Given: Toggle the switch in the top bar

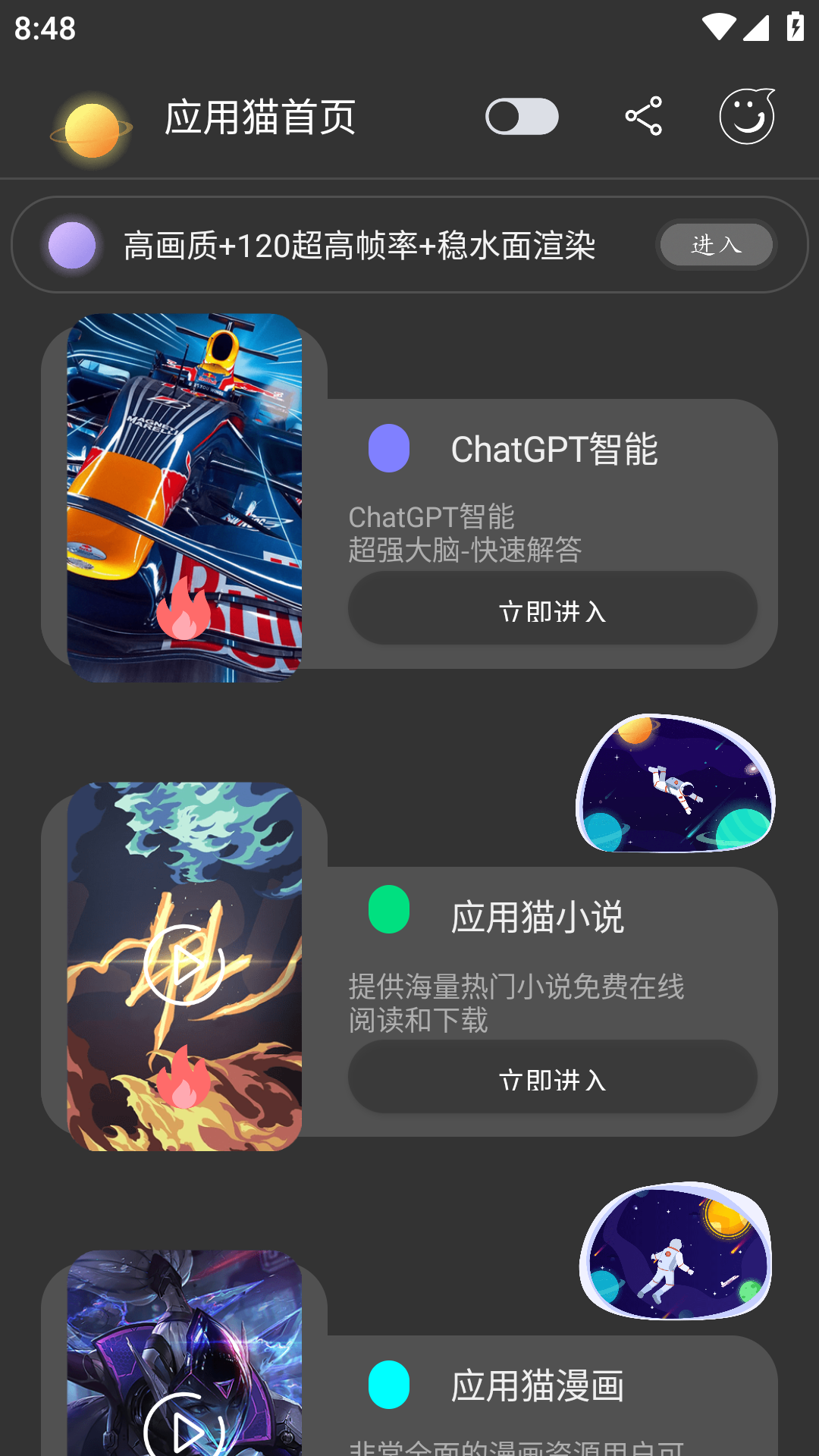Looking at the screenshot, I should click(522, 117).
